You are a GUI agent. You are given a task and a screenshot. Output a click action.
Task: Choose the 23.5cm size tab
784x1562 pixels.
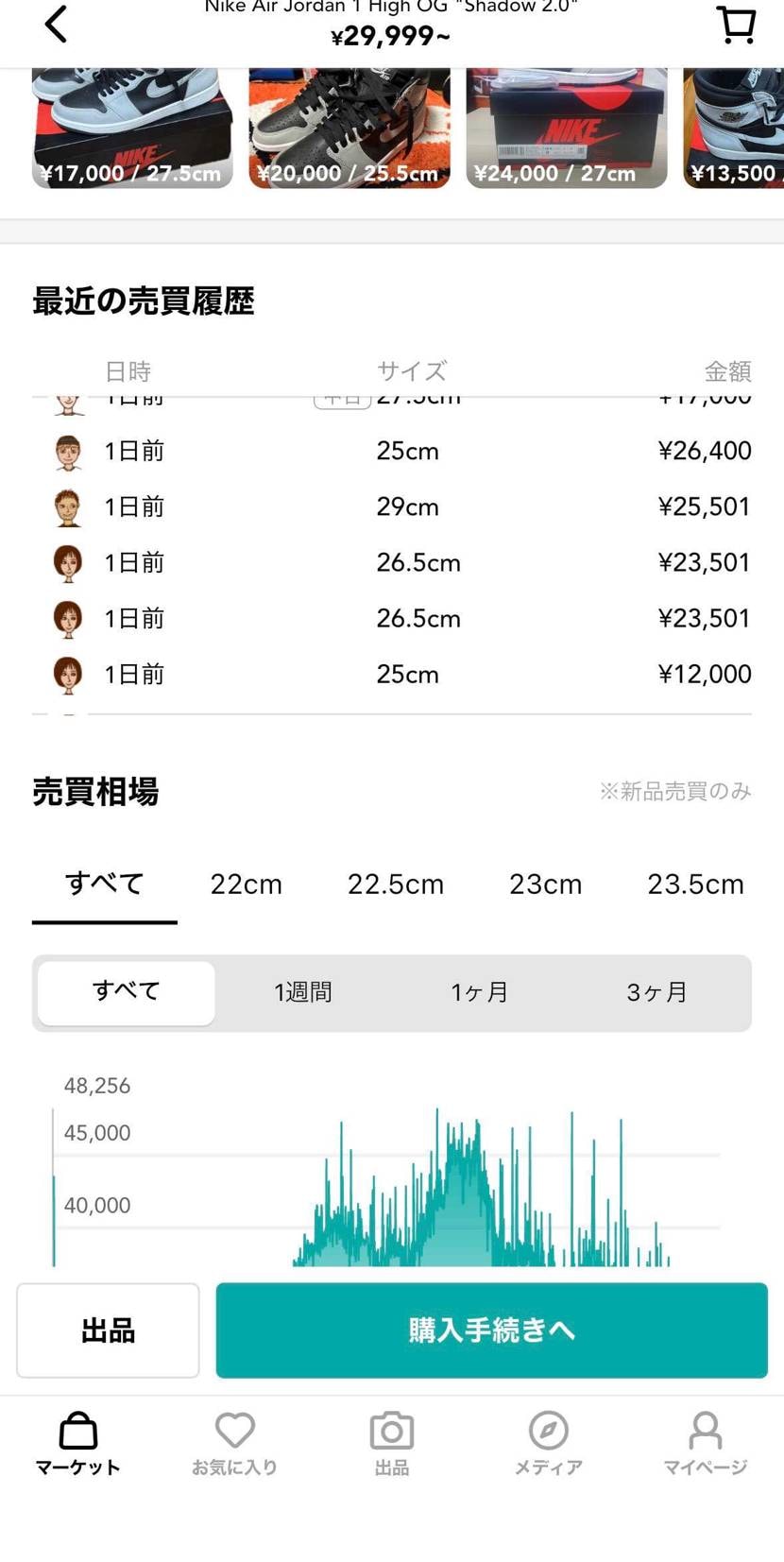(x=695, y=884)
